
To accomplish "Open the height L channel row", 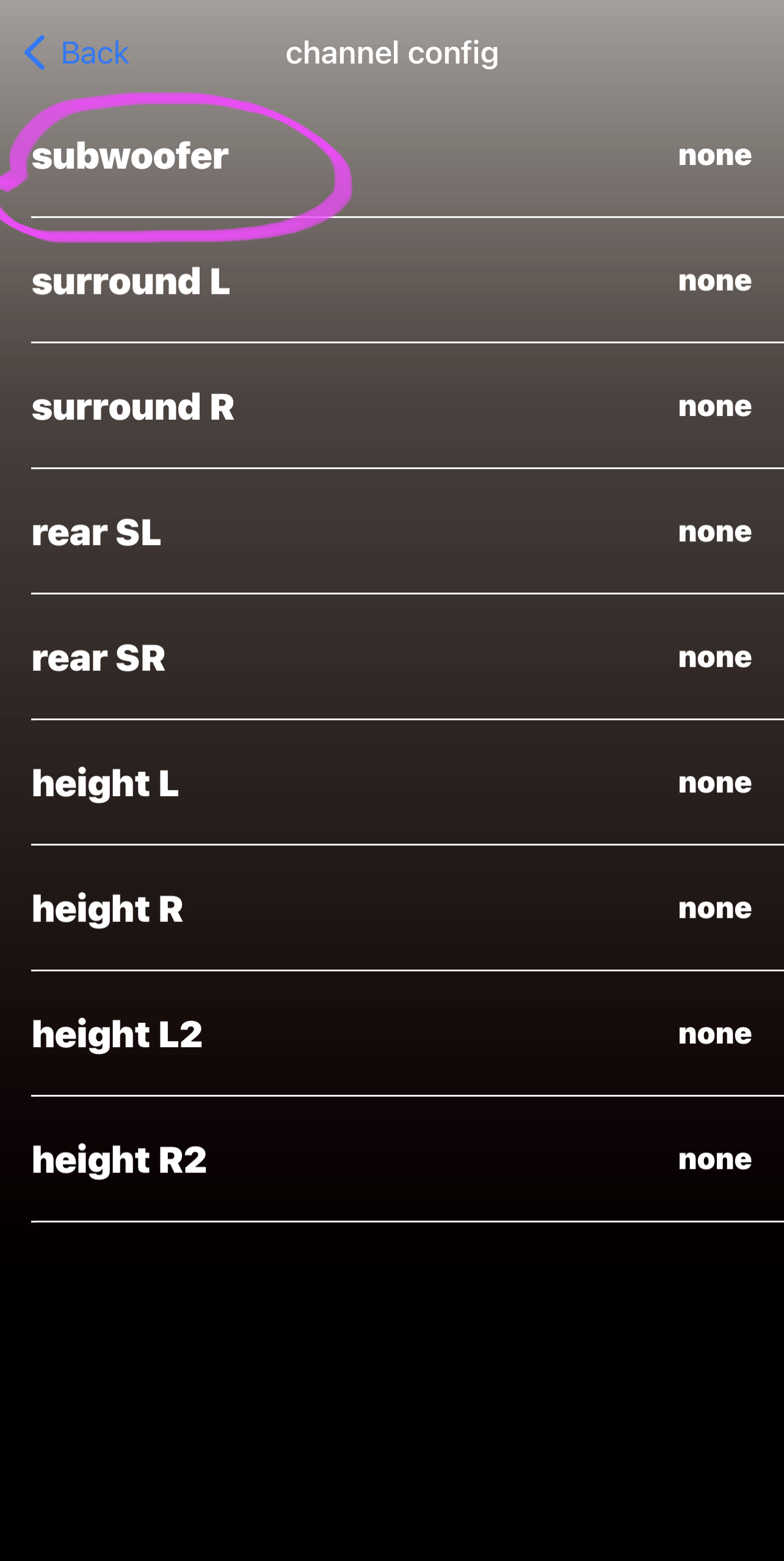I will [391, 783].
